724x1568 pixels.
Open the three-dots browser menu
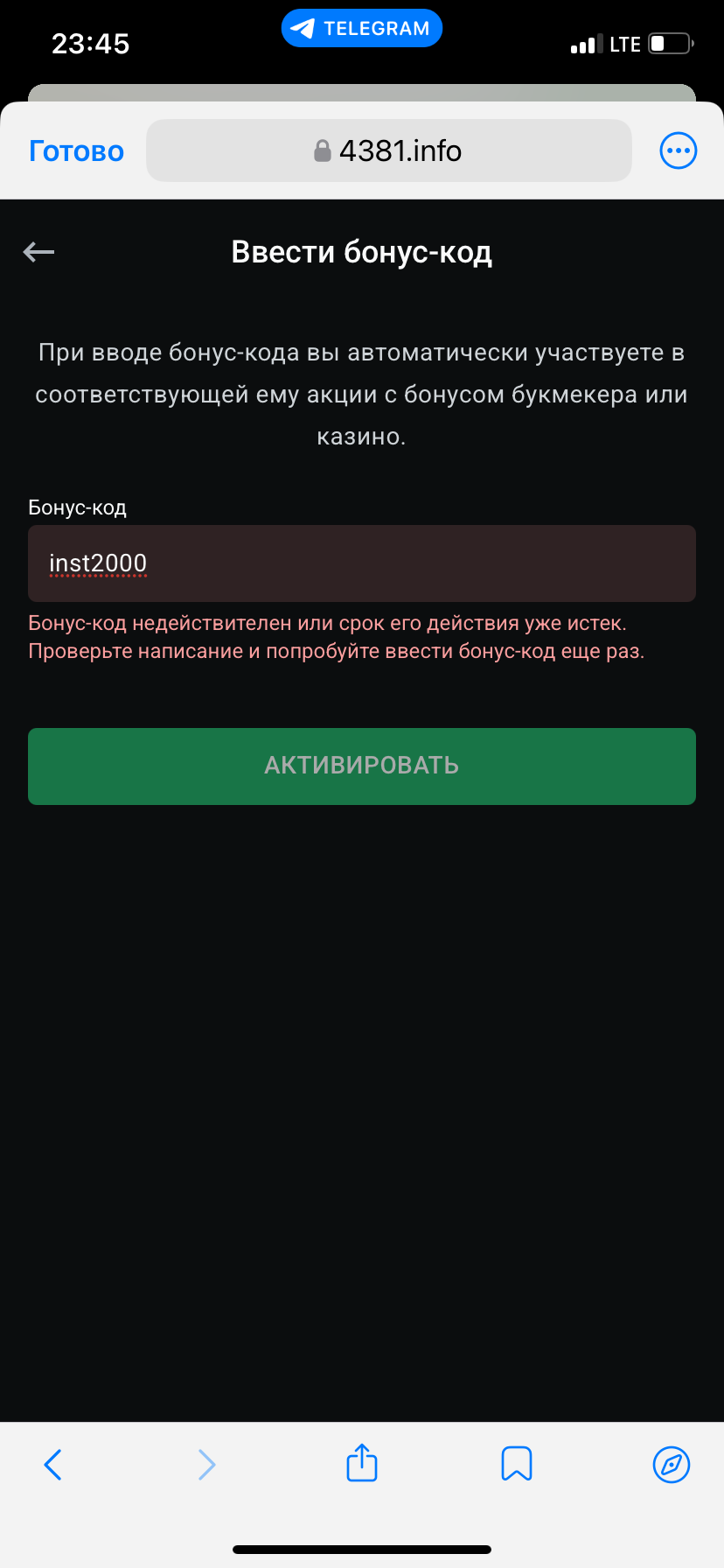click(x=678, y=151)
